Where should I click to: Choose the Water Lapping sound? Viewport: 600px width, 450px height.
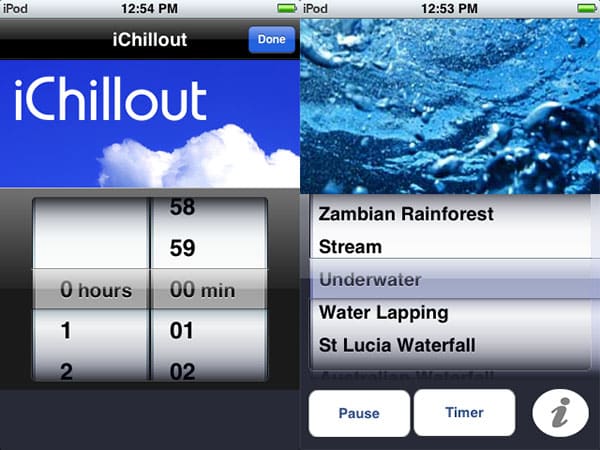pyautogui.click(x=383, y=313)
